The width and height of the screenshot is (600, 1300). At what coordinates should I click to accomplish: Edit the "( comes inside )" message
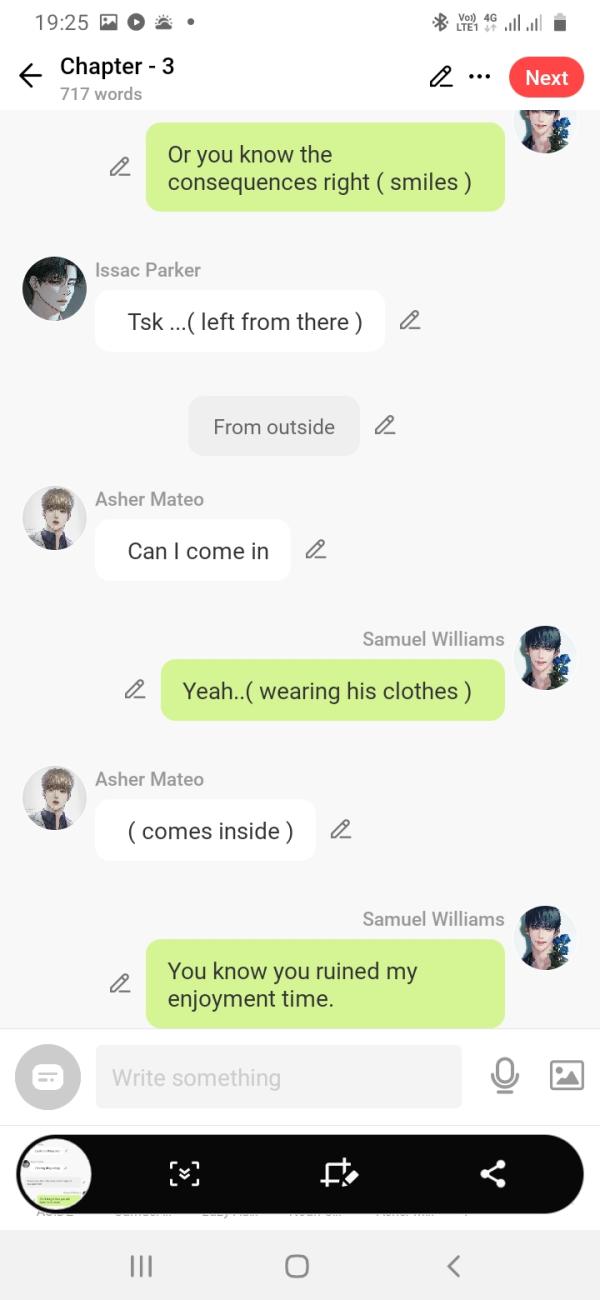tap(340, 829)
